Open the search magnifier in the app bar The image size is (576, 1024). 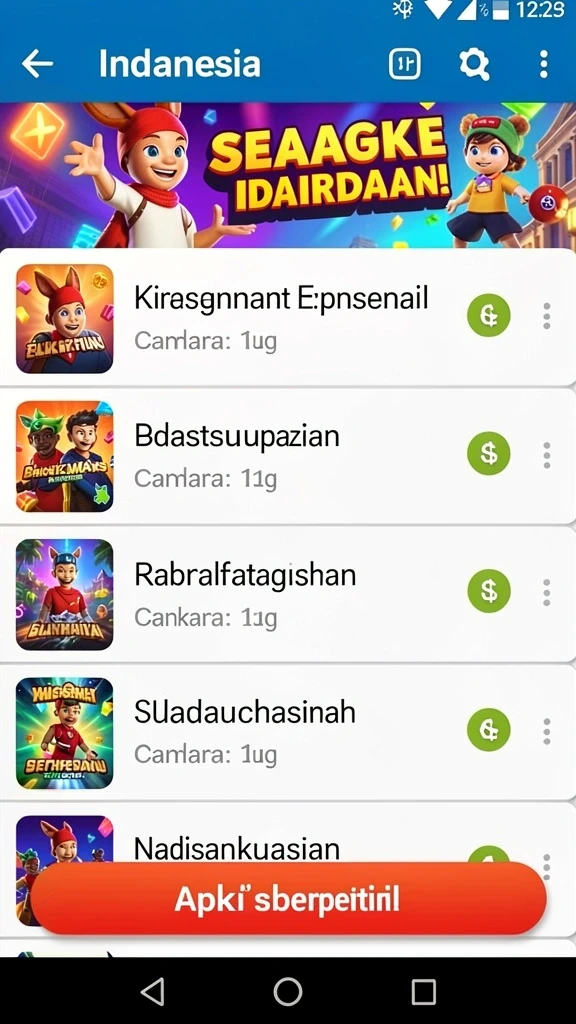(x=473, y=65)
